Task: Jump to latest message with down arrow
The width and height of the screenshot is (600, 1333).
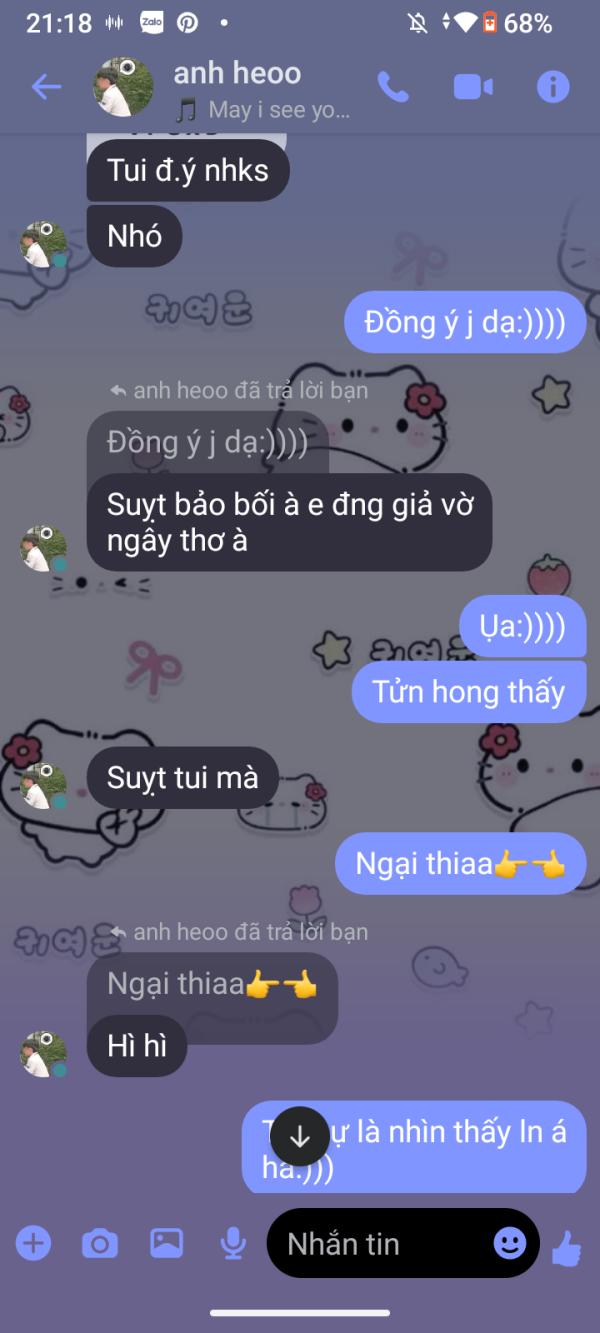Action: point(299,1136)
